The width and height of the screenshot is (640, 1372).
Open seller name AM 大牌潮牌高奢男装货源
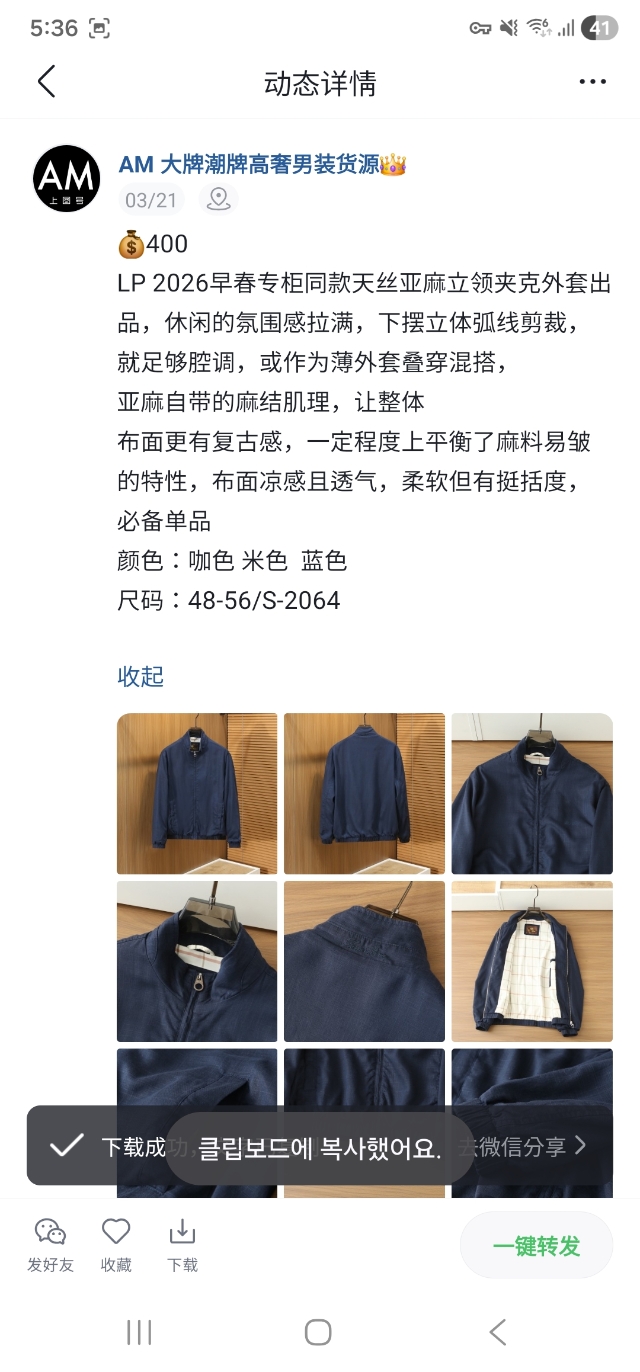click(x=262, y=164)
